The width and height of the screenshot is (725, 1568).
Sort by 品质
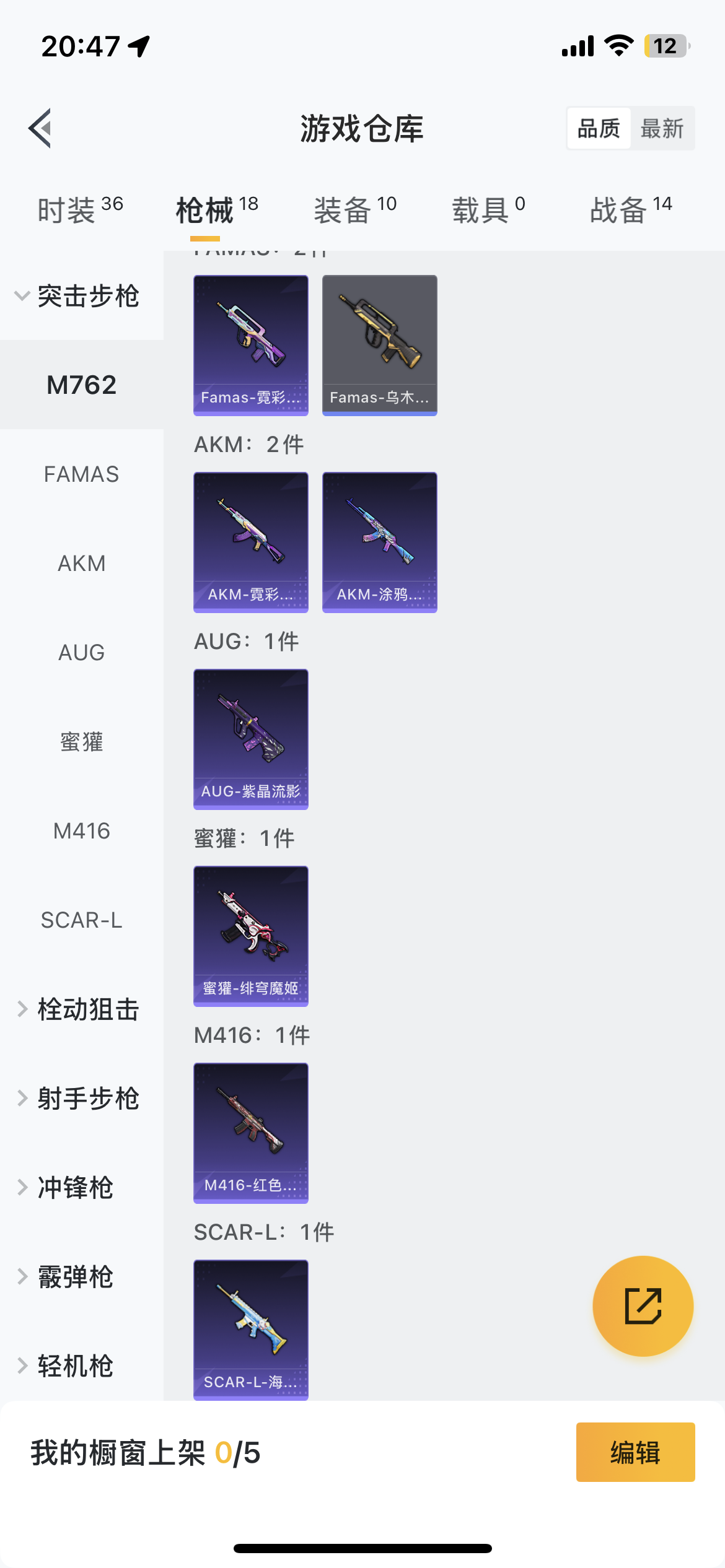pos(599,129)
